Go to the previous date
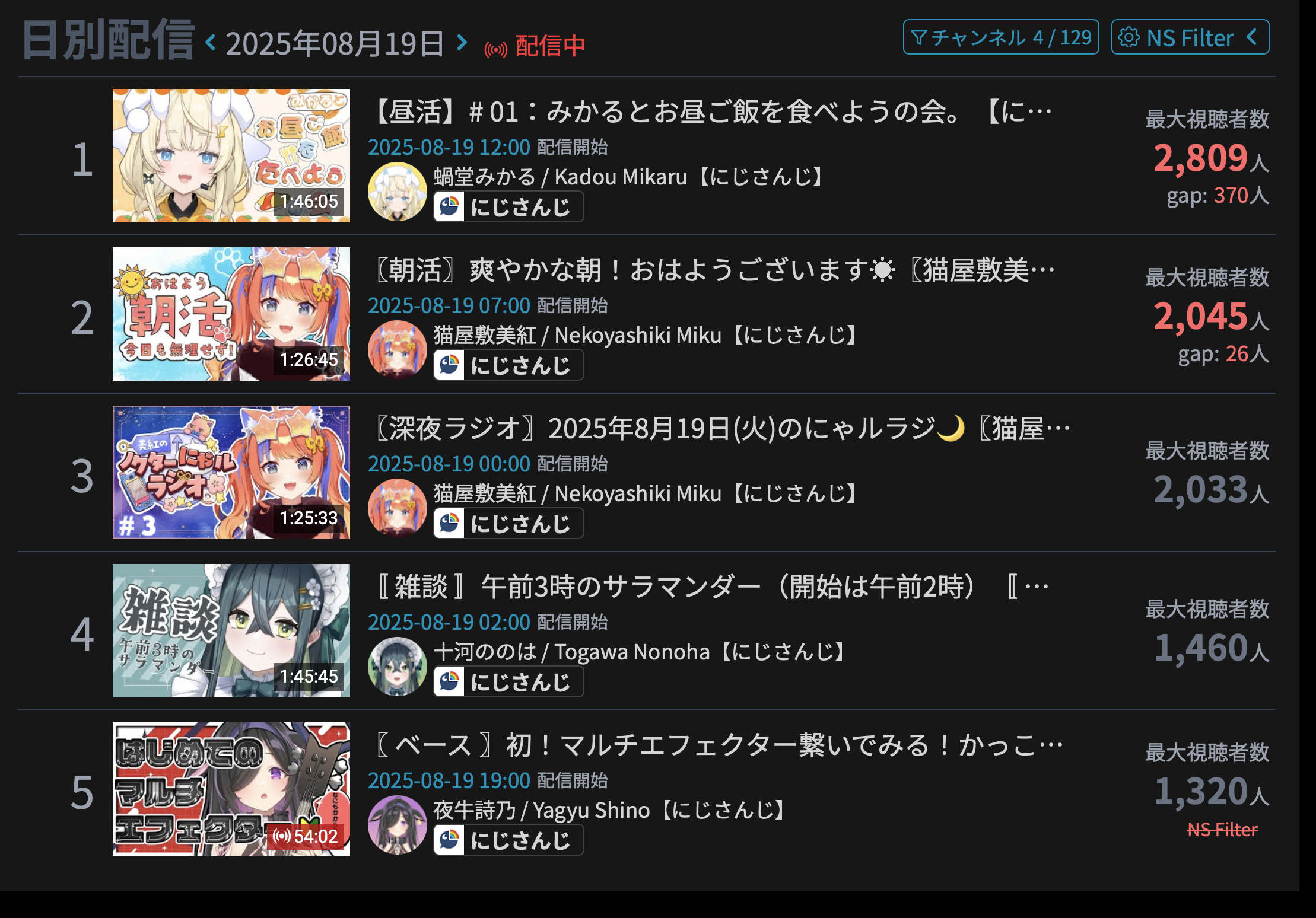Viewport: 1316px width, 918px height. (211, 43)
